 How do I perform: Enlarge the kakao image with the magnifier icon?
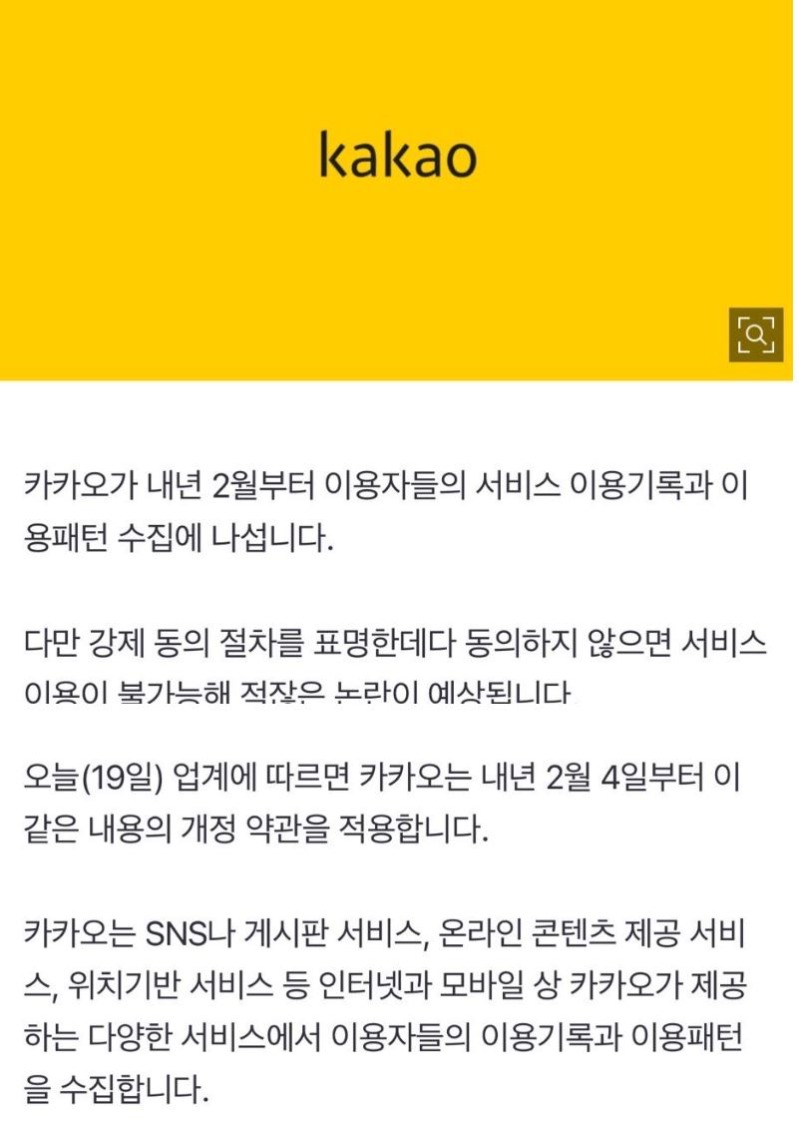pyautogui.click(x=755, y=334)
